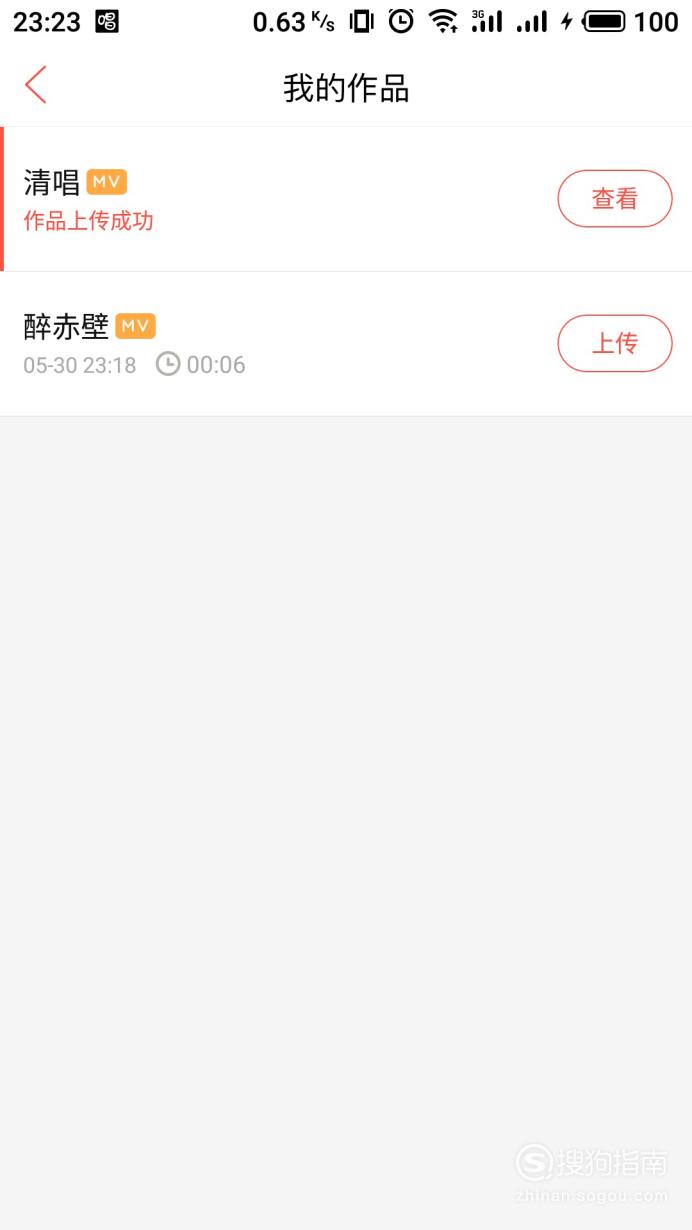The width and height of the screenshot is (692, 1230).
Task: Tap 上传 button for 醉赤壁
Action: tap(615, 343)
